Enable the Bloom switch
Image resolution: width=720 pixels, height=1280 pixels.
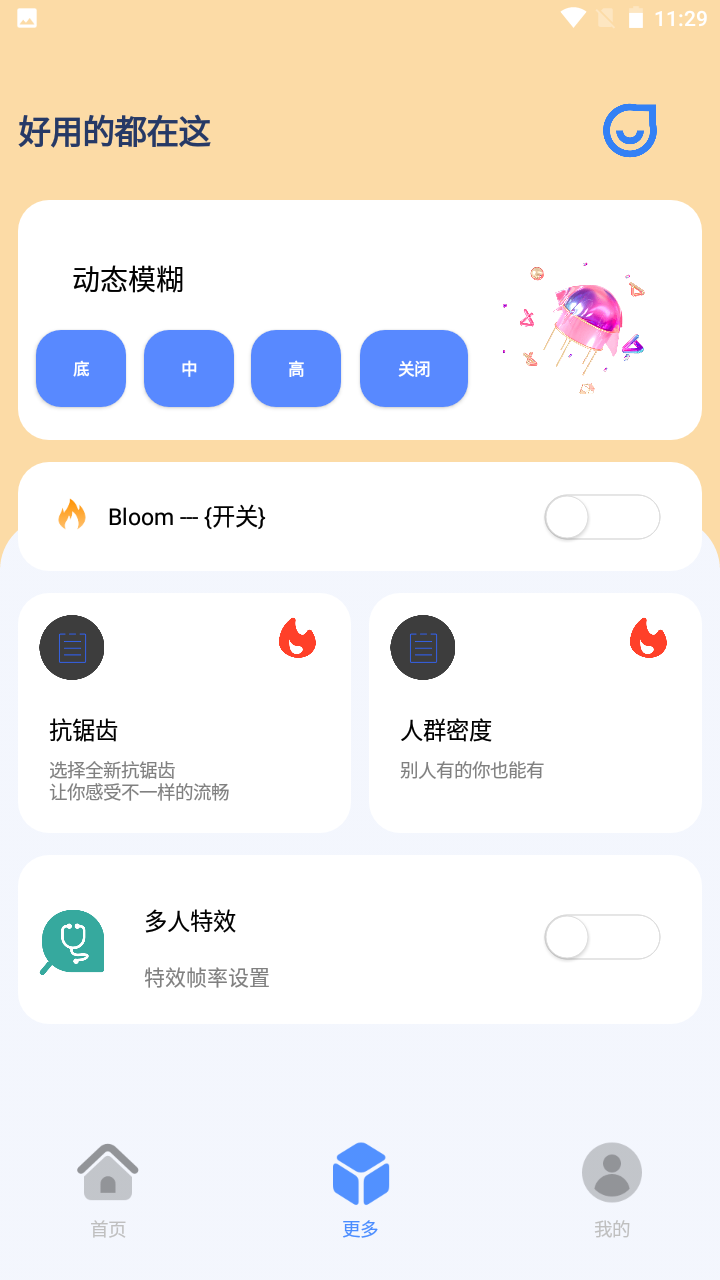pos(602,517)
